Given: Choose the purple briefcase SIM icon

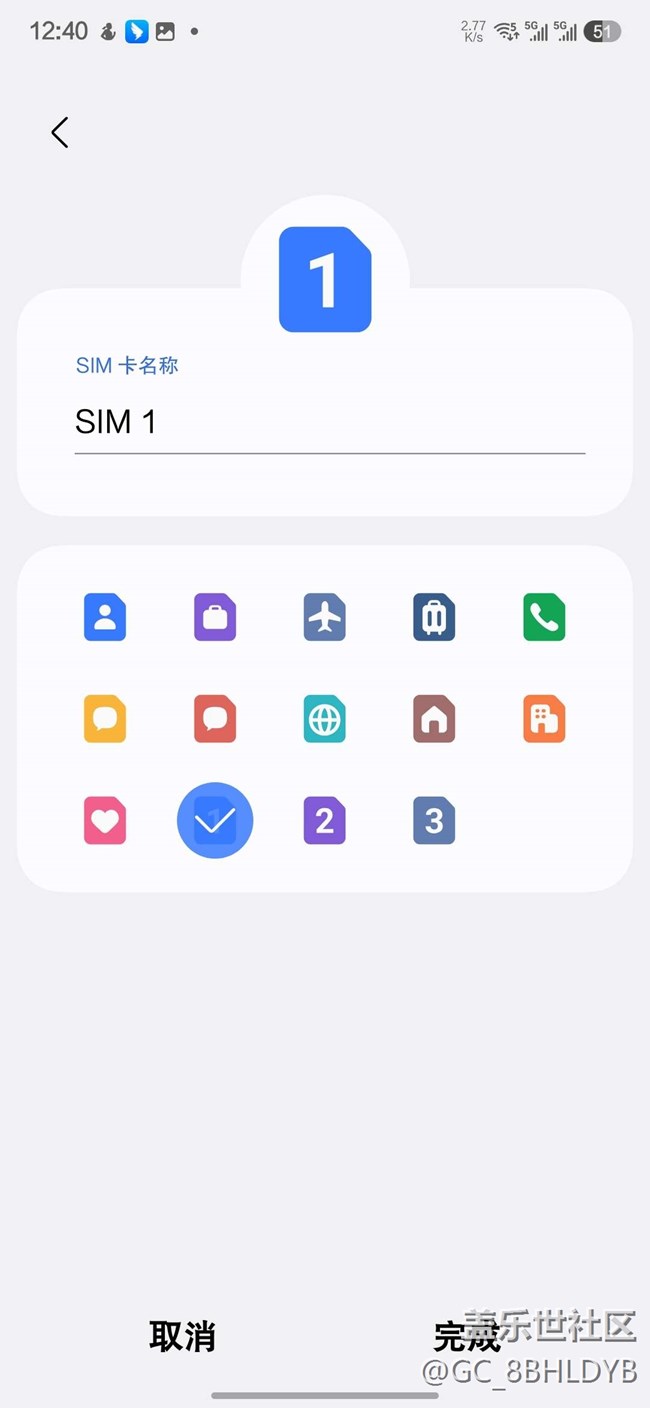Looking at the screenshot, I should click(x=215, y=617).
